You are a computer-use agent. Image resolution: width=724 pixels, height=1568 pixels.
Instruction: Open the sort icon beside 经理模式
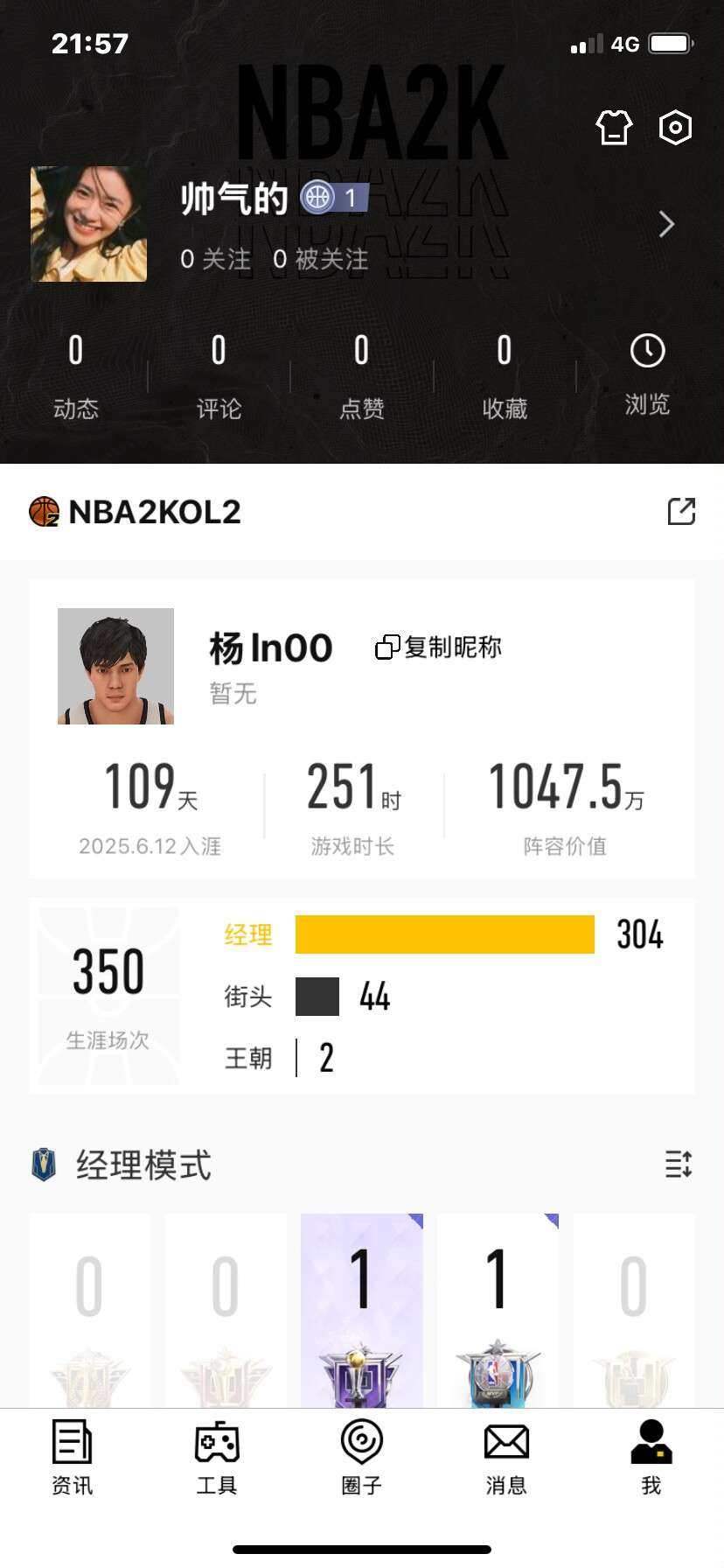click(x=679, y=1165)
